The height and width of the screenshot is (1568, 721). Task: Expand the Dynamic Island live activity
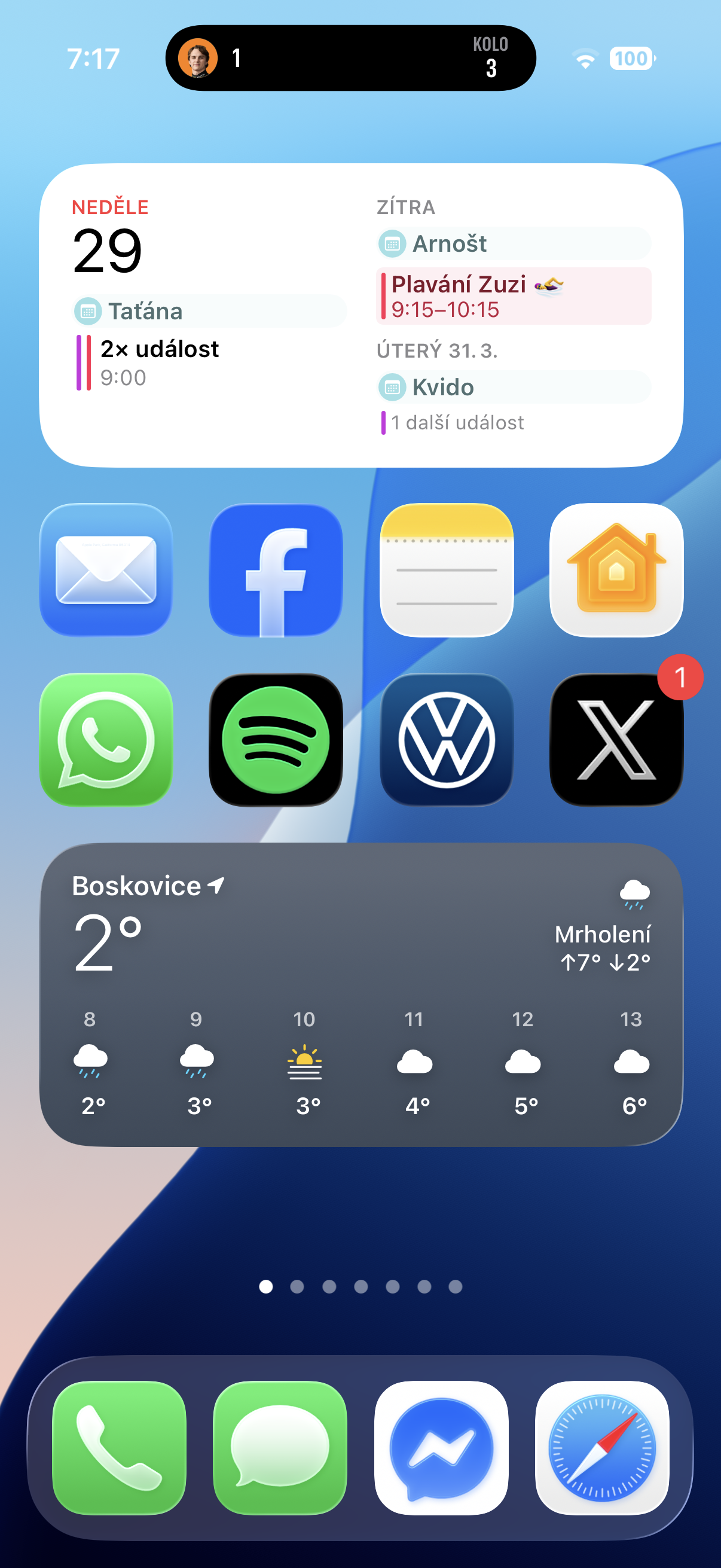pyautogui.click(x=350, y=59)
